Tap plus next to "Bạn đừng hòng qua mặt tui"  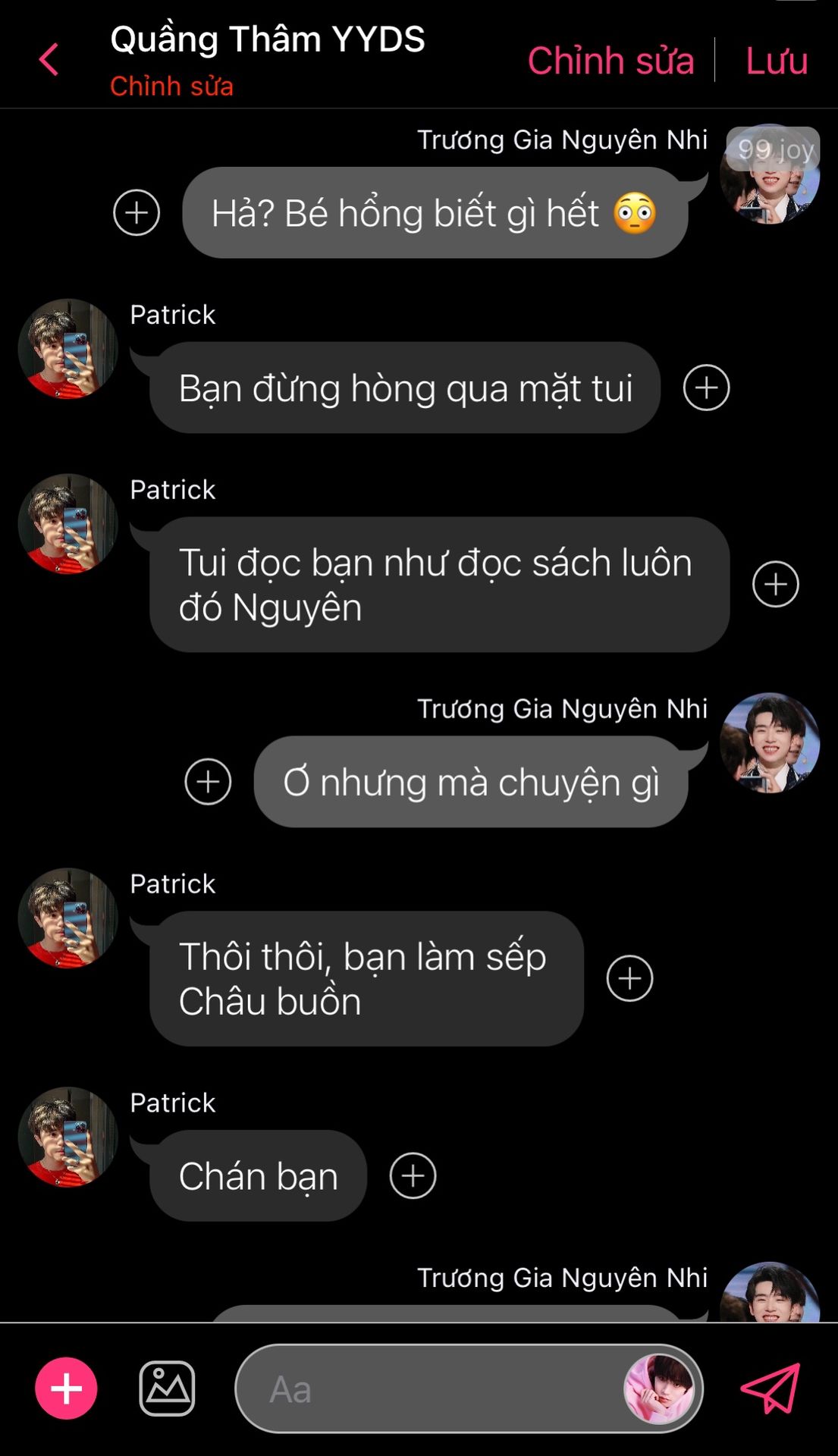pyautogui.click(x=706, y=388)
